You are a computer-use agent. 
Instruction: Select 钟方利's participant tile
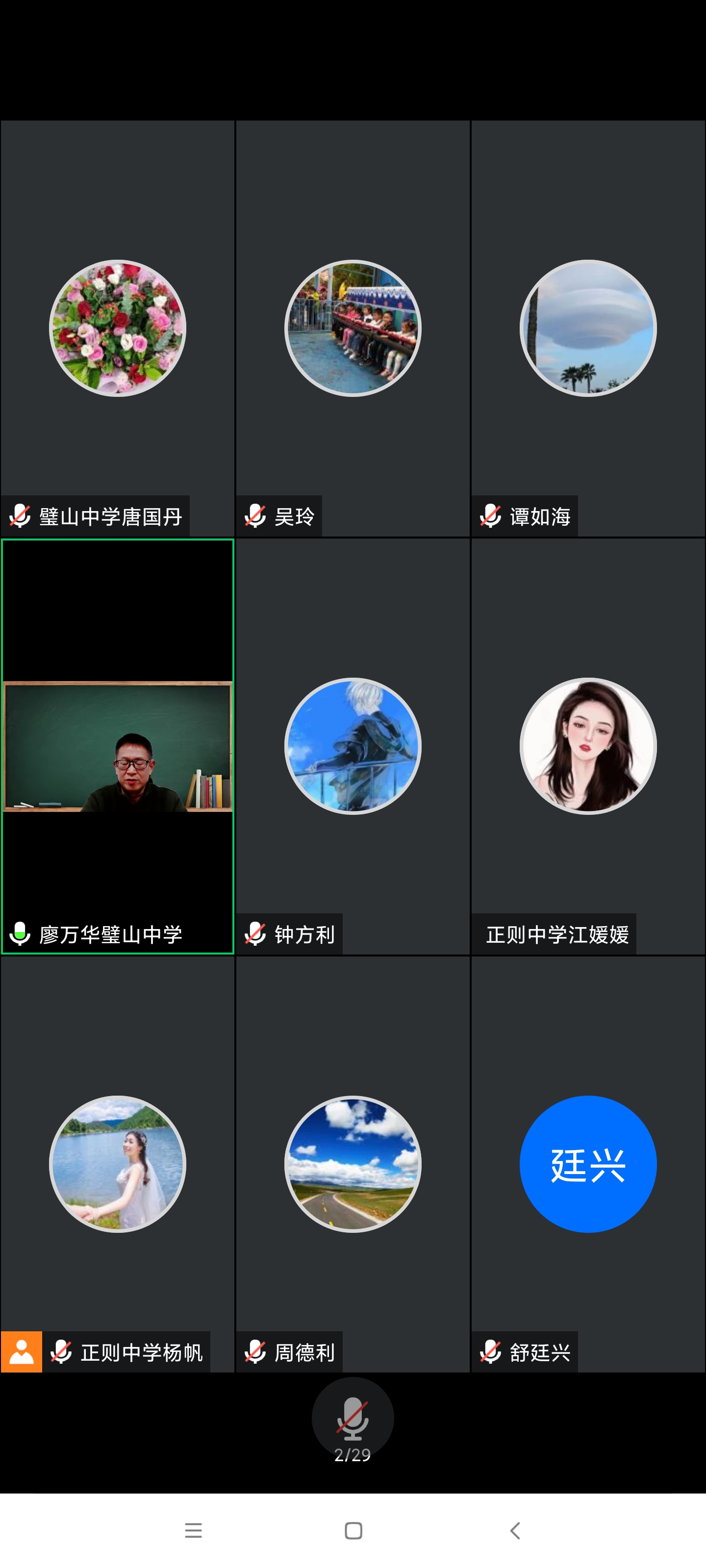[353, 746]
